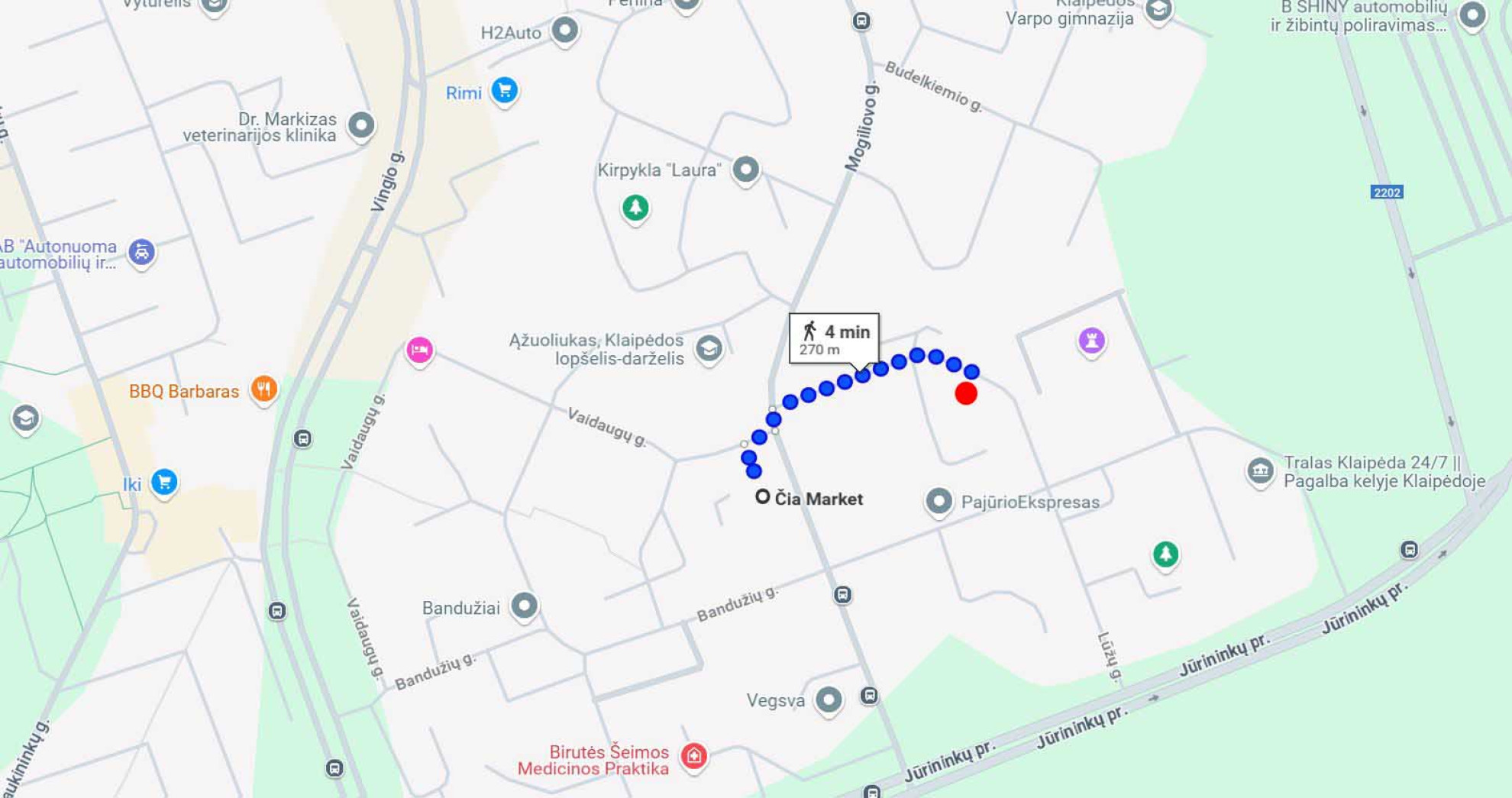The image size is (1512, 798).
Task: Open the Vegsva place marker
Action: click(829, 699)
